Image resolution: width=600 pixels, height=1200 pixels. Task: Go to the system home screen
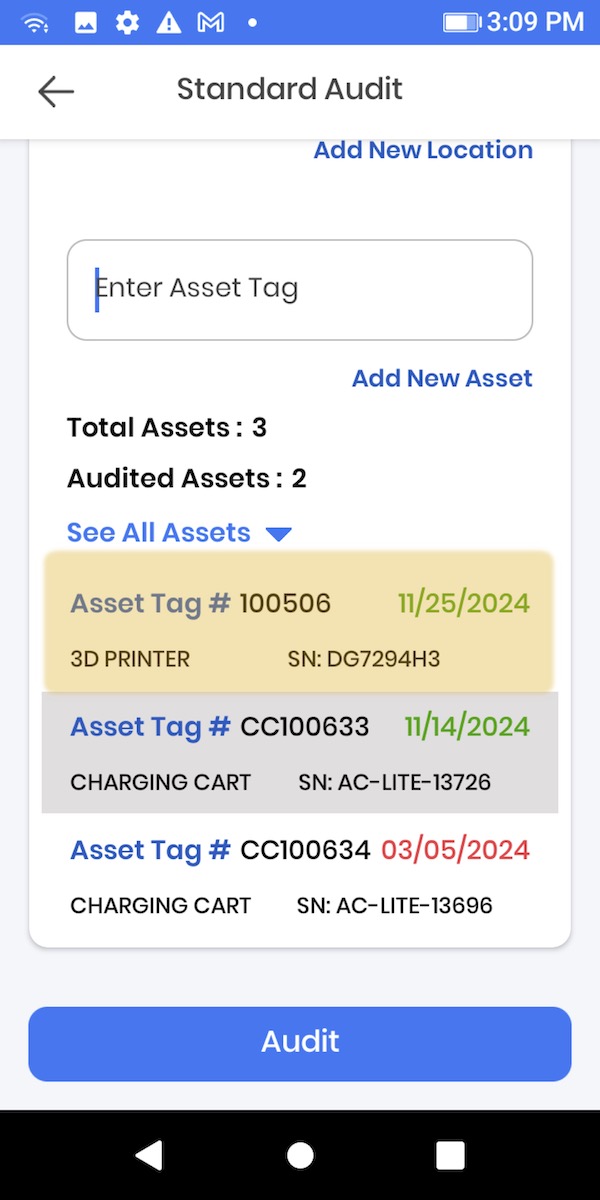click(x=300, y=1156)
